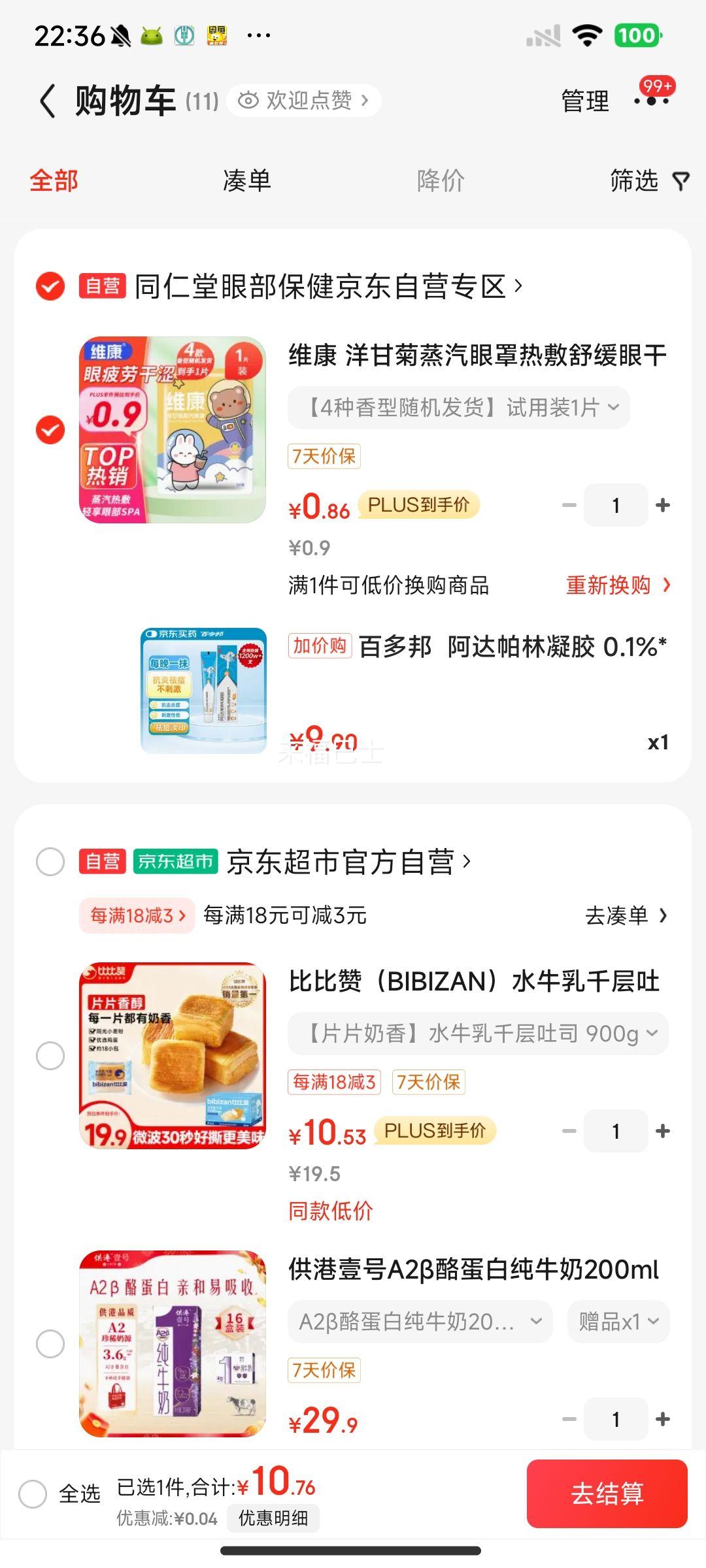Tap 重新换购 to reselect add-on item
The image size is (706, 1568).
point(618,585)
